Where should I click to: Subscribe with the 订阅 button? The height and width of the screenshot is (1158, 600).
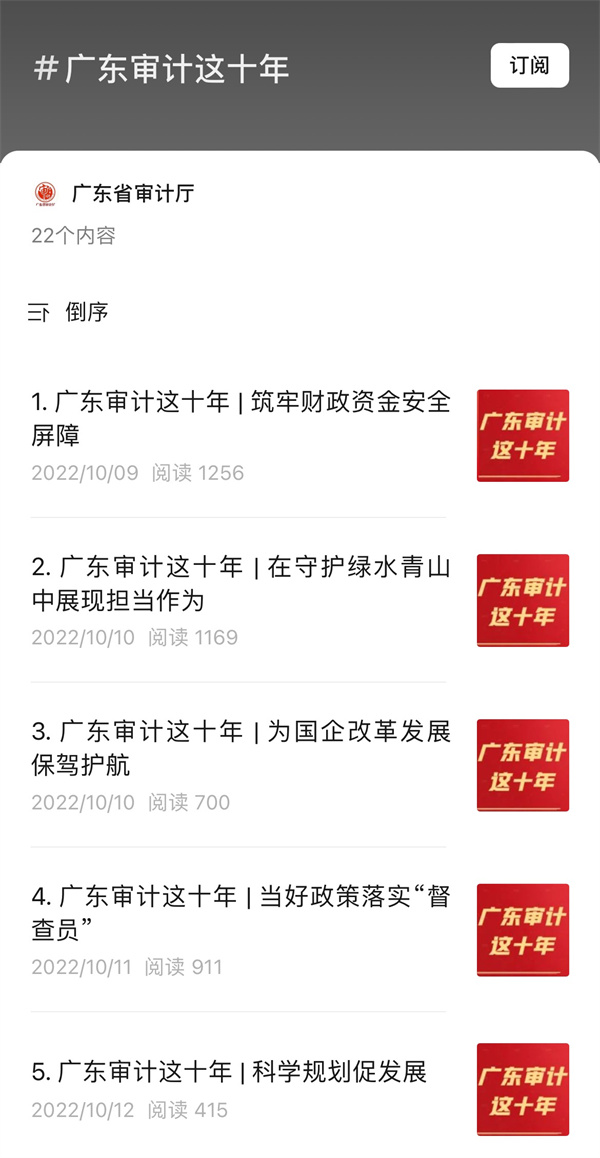(x=529, y=66)
